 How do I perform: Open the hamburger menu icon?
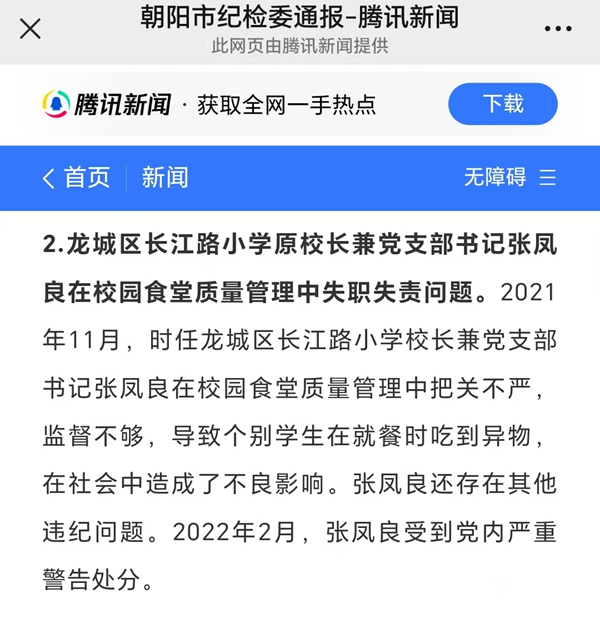tap(548, 178)
